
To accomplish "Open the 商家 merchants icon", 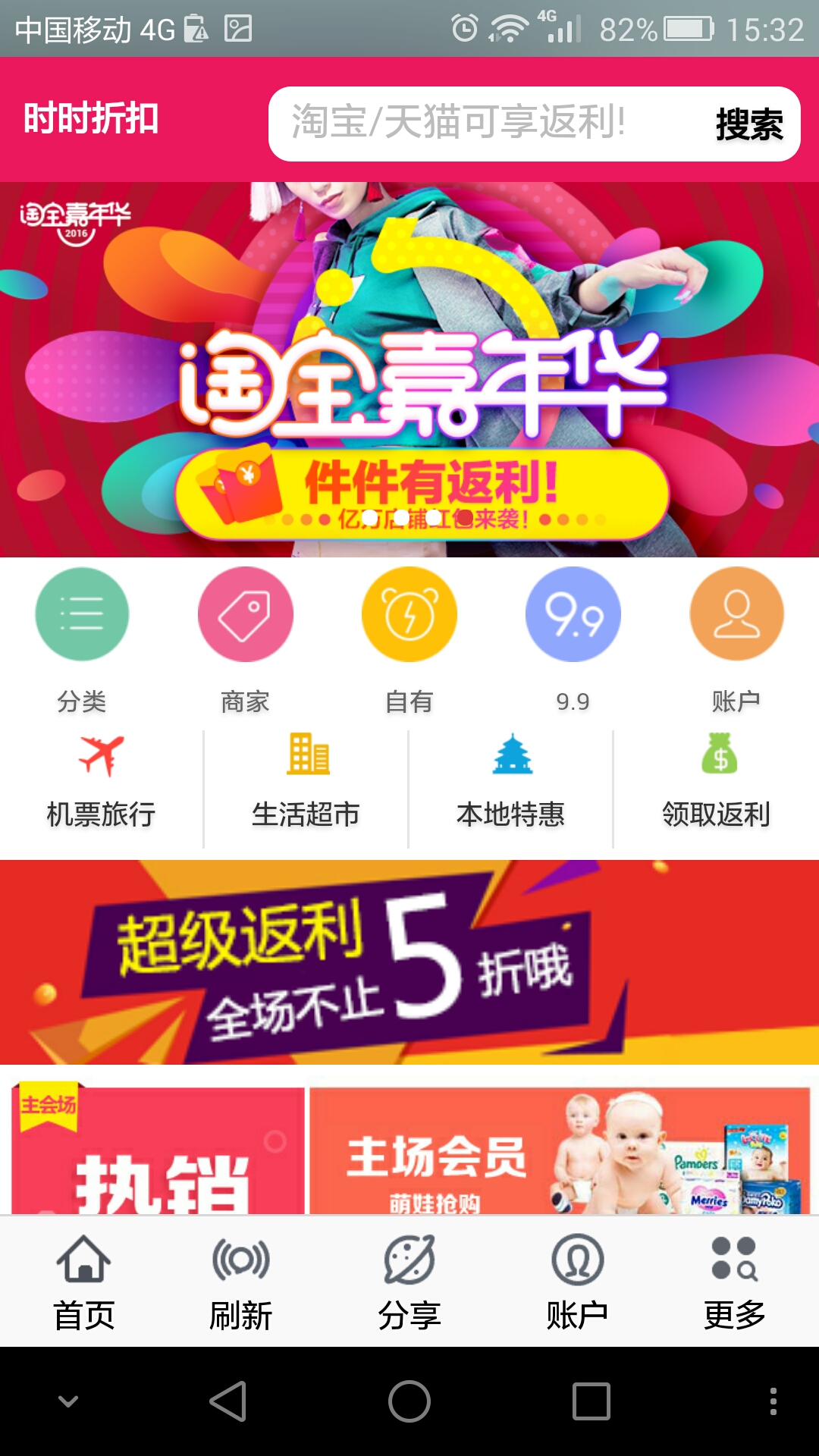I will pos(246,615).
